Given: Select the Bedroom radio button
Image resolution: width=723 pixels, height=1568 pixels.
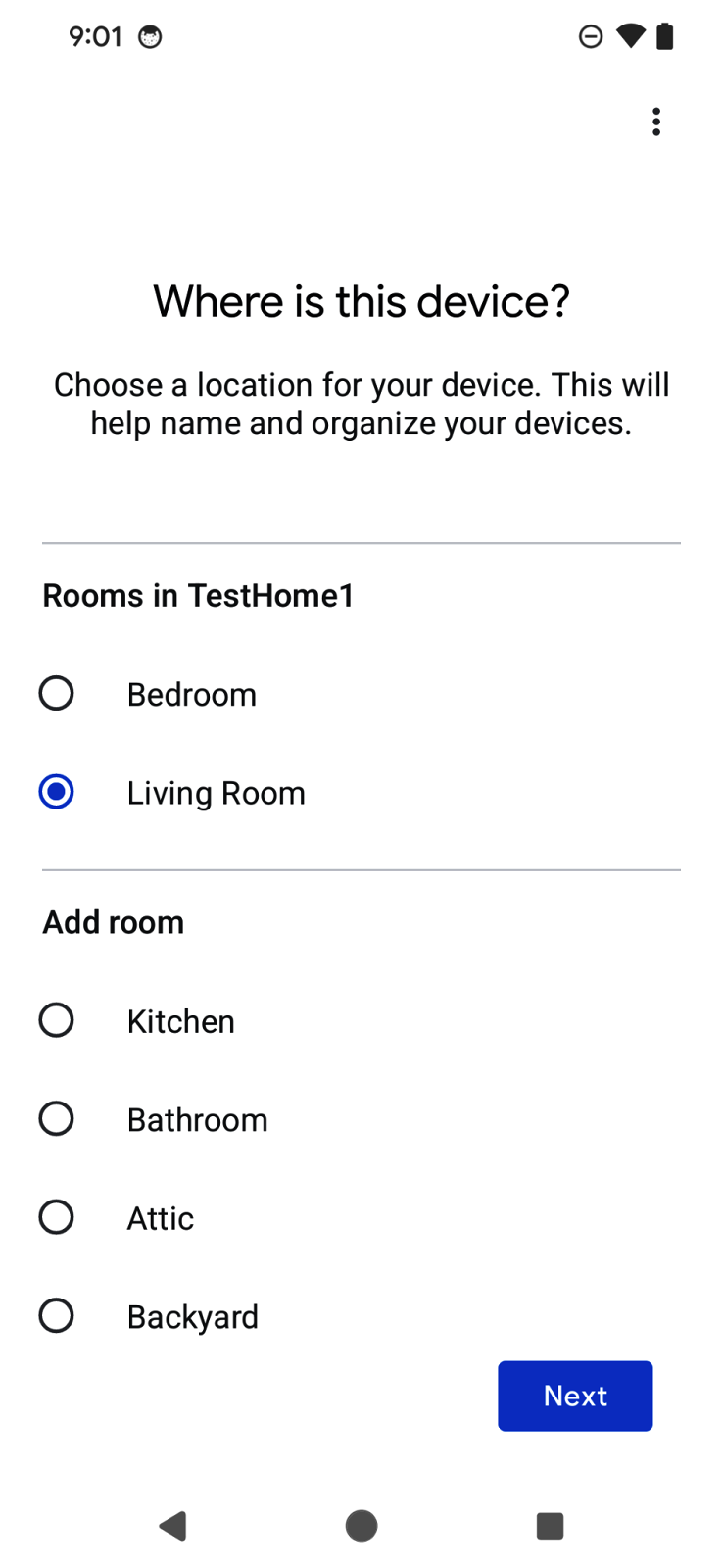Looking at the screenshot, I should pyautogui.click(x=57, y=693).
